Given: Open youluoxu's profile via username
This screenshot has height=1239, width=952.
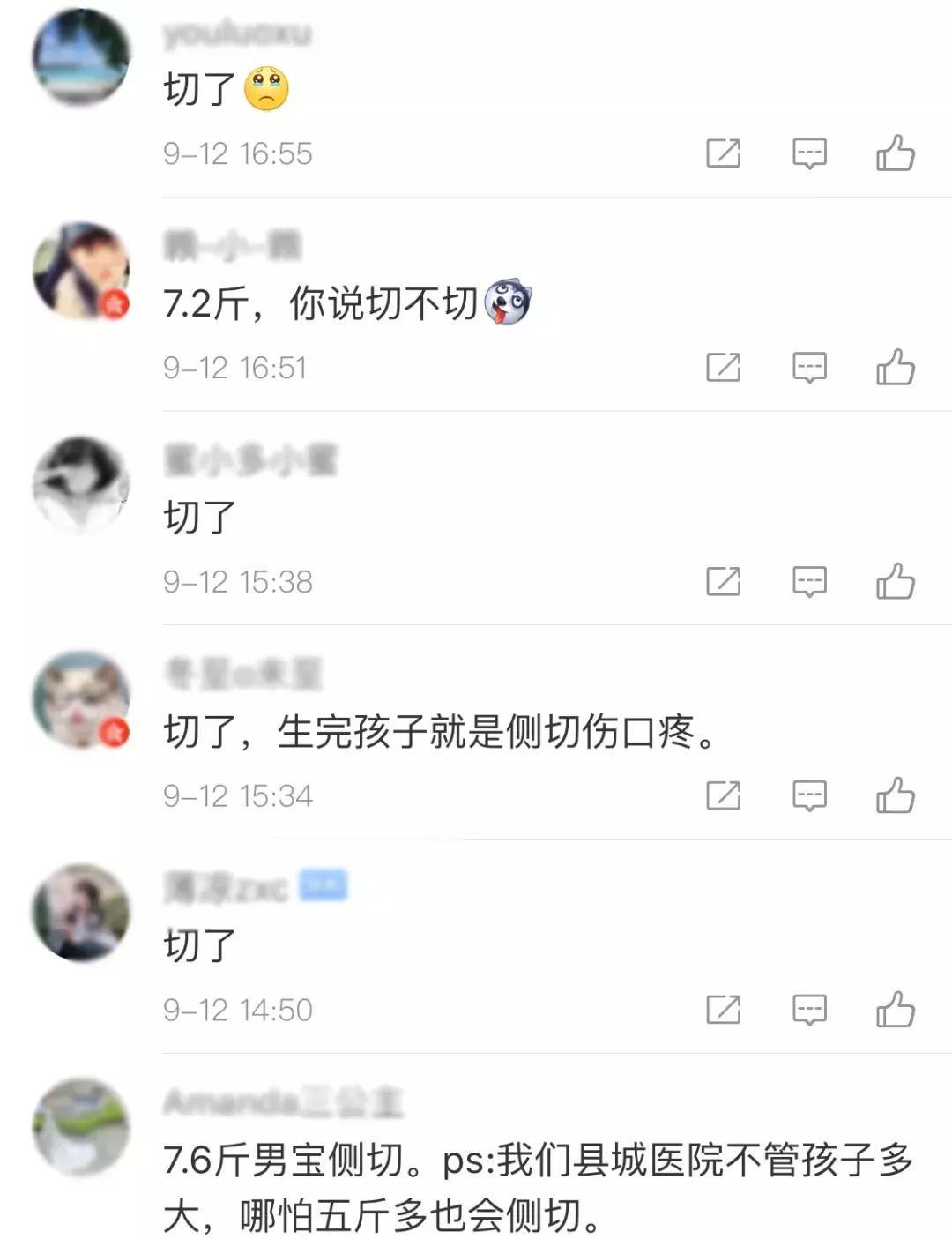Looking at the screenshot, I should (x=238, y=34).
